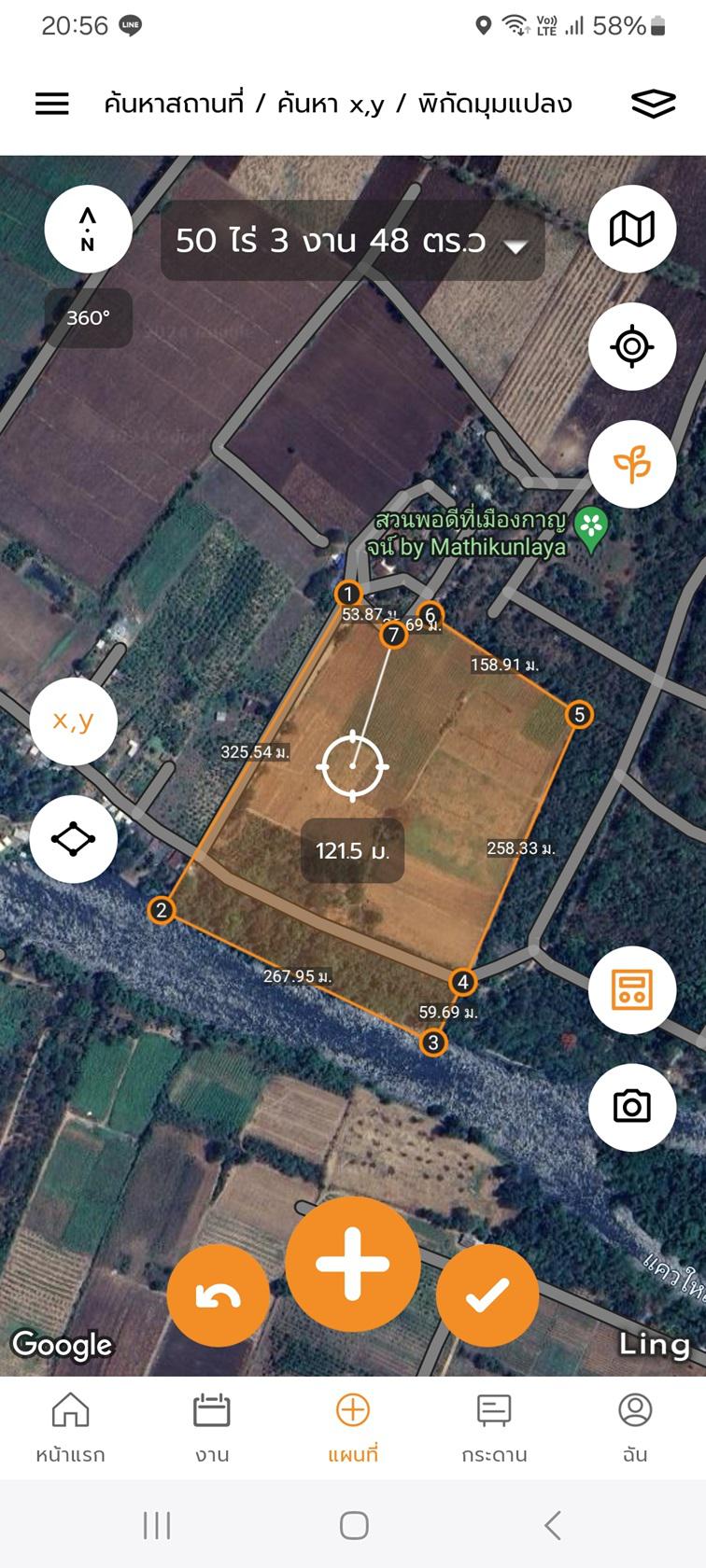
Task: Open the x,y coordinate entry
Action: [73, 721]
